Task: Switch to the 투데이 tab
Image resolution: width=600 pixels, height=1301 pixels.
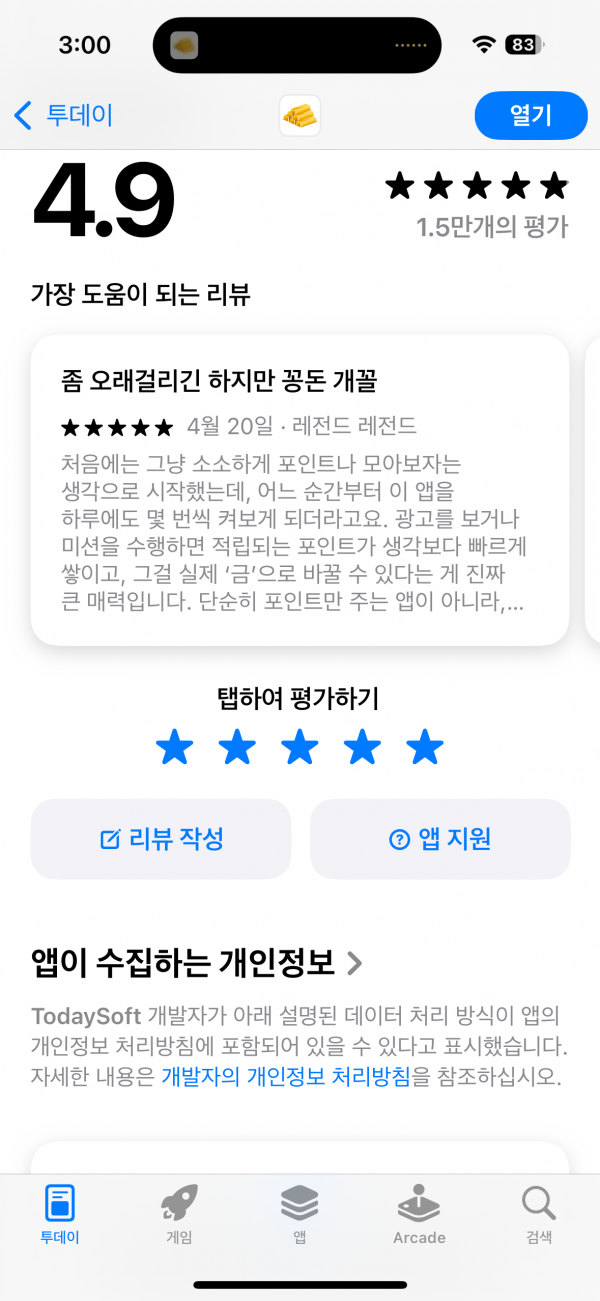Action: [x=60, y=1215]
